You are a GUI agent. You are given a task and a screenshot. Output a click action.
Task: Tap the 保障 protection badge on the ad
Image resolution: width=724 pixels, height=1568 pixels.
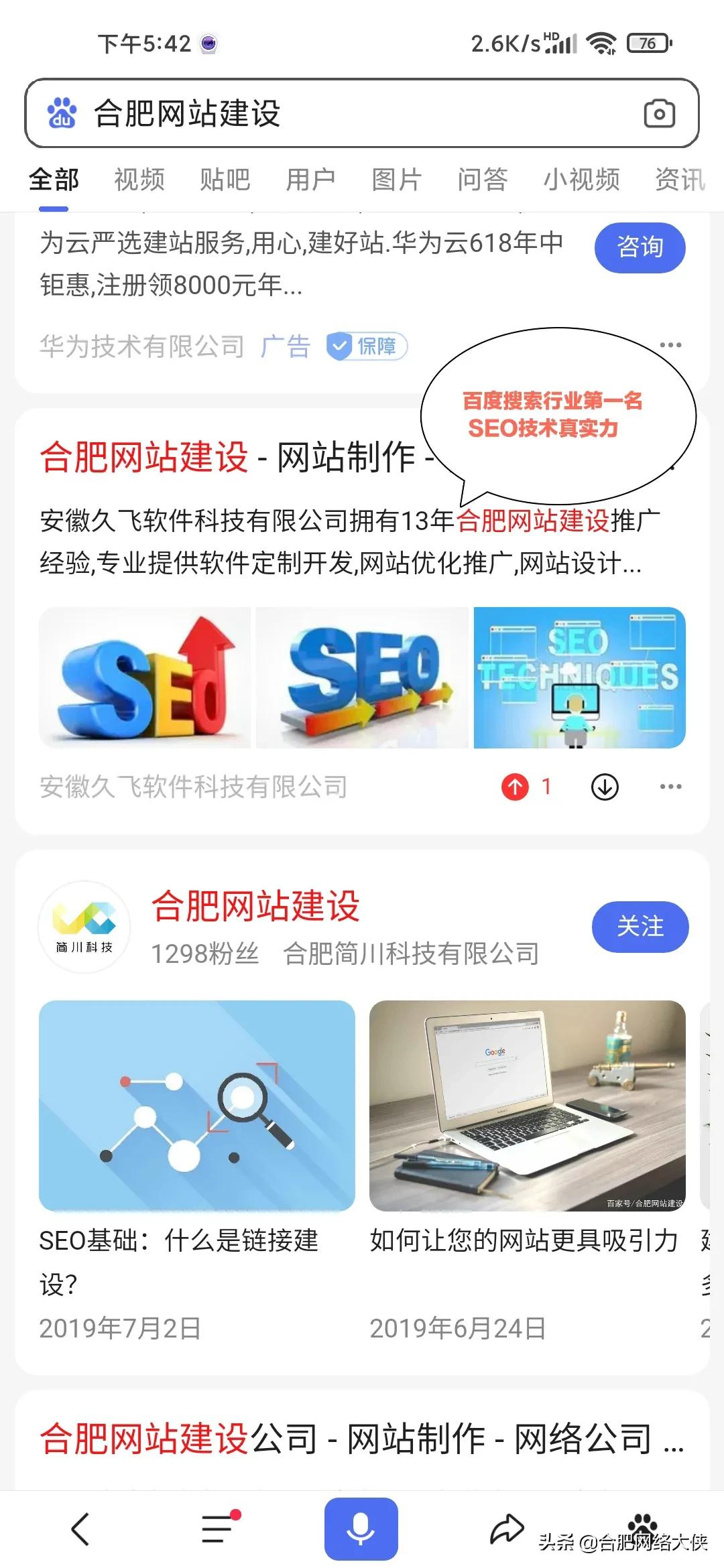(367, 346)
